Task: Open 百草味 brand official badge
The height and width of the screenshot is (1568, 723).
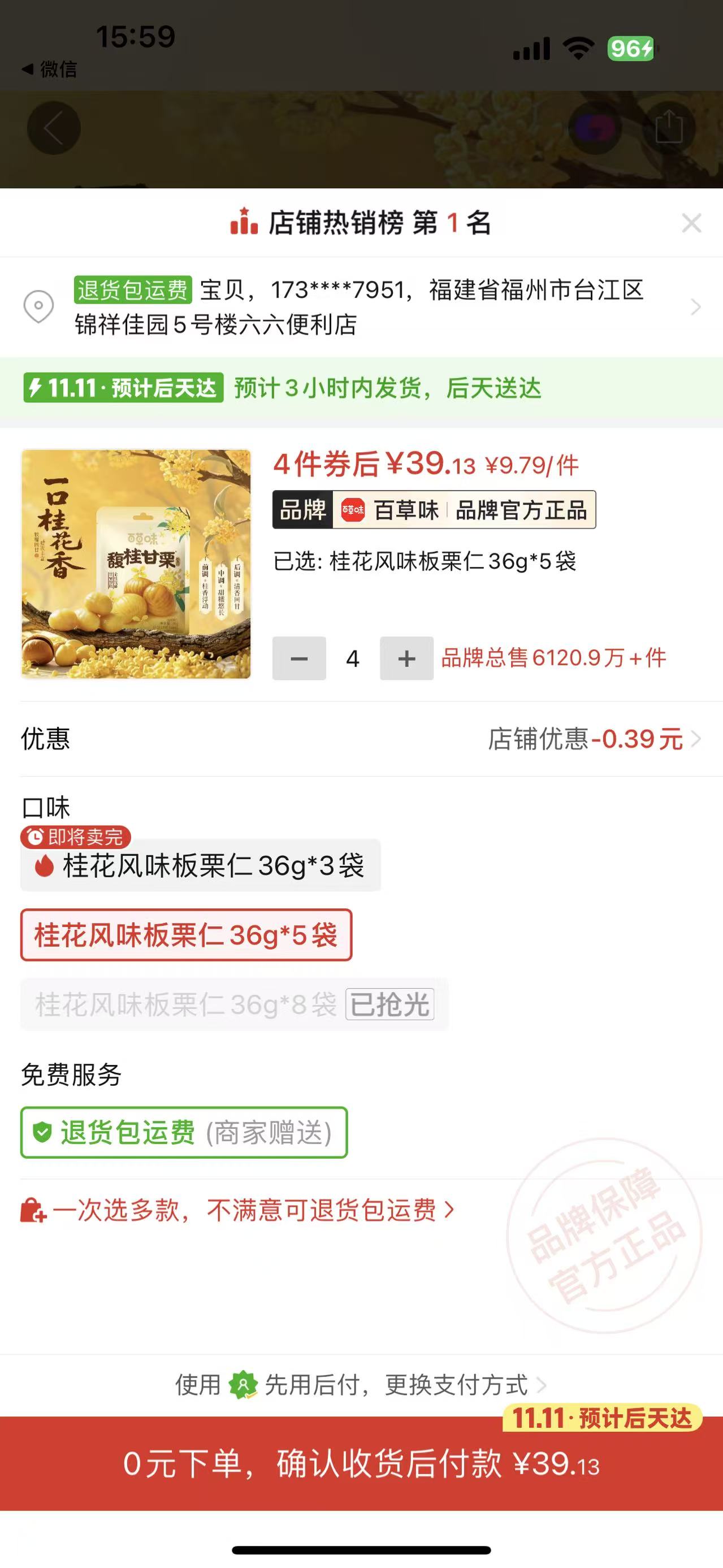Action: (434, 510)
